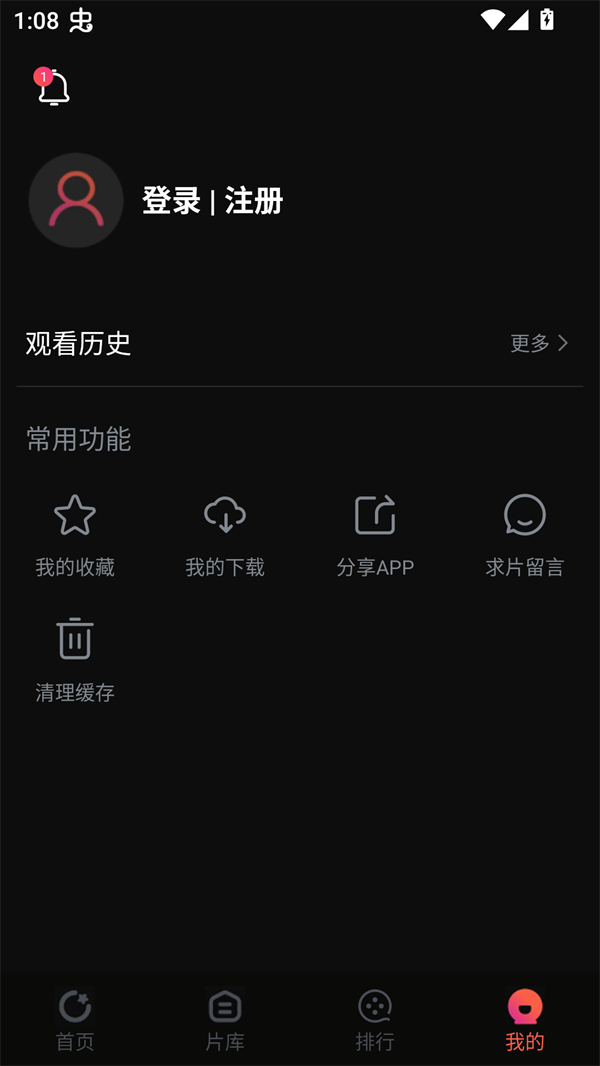Switch to the 首页 tab
The width and height of the screenshot is (600, 1066).
coord(75,1020)
